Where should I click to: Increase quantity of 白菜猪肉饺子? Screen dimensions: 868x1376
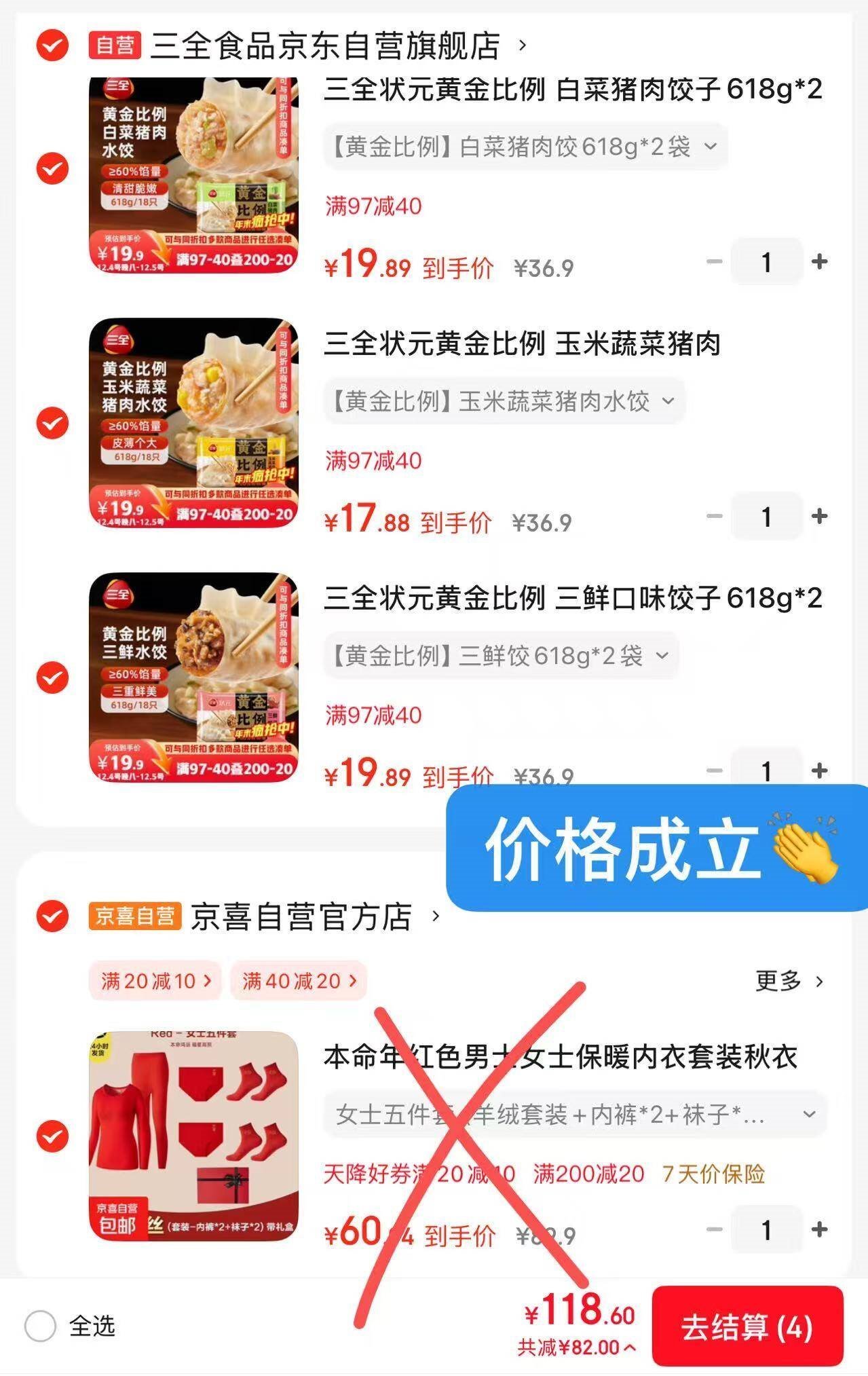pos(819,262)
